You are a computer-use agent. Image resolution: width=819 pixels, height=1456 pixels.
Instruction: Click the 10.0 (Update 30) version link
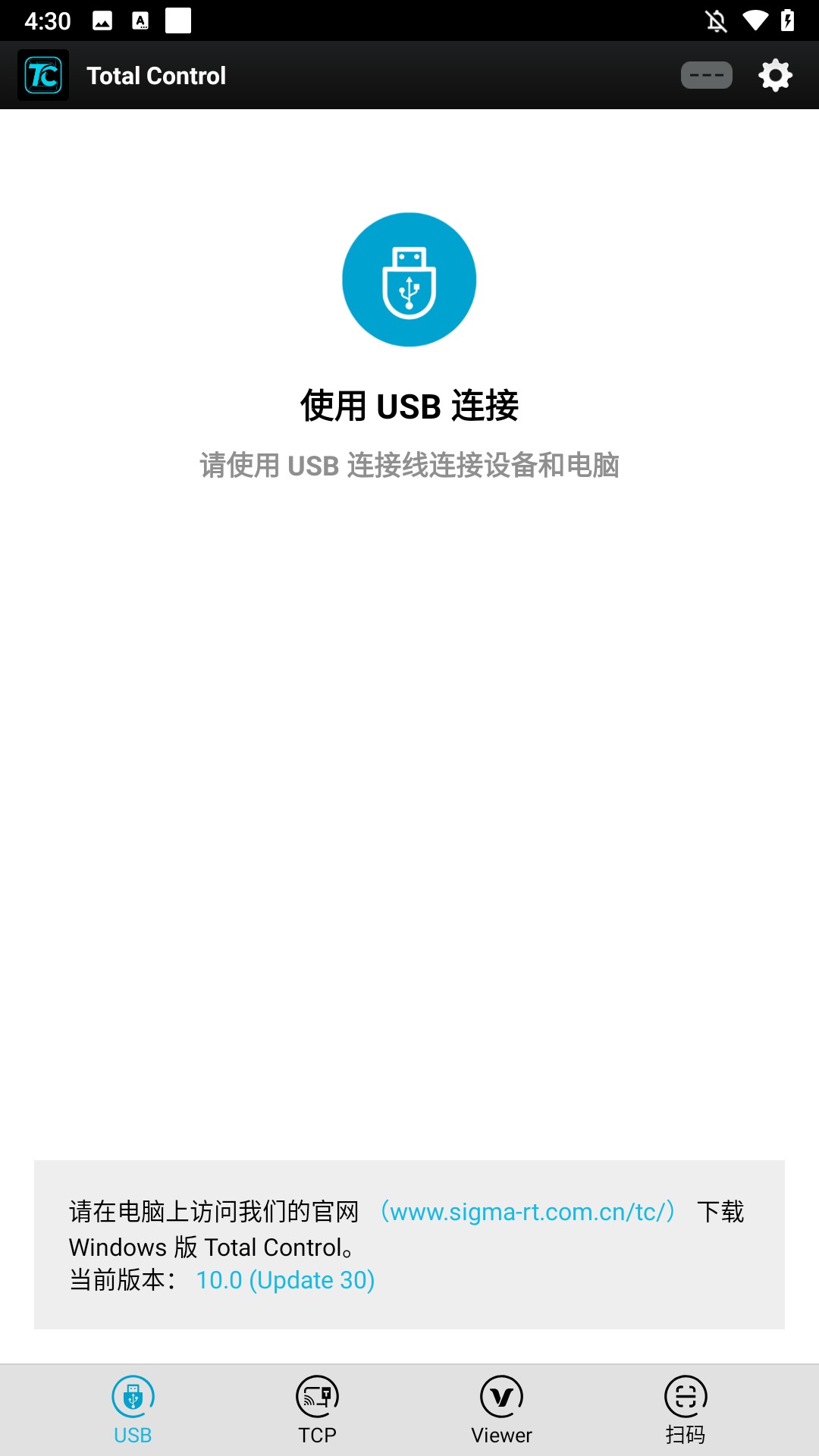click(x=286, y=1280)
